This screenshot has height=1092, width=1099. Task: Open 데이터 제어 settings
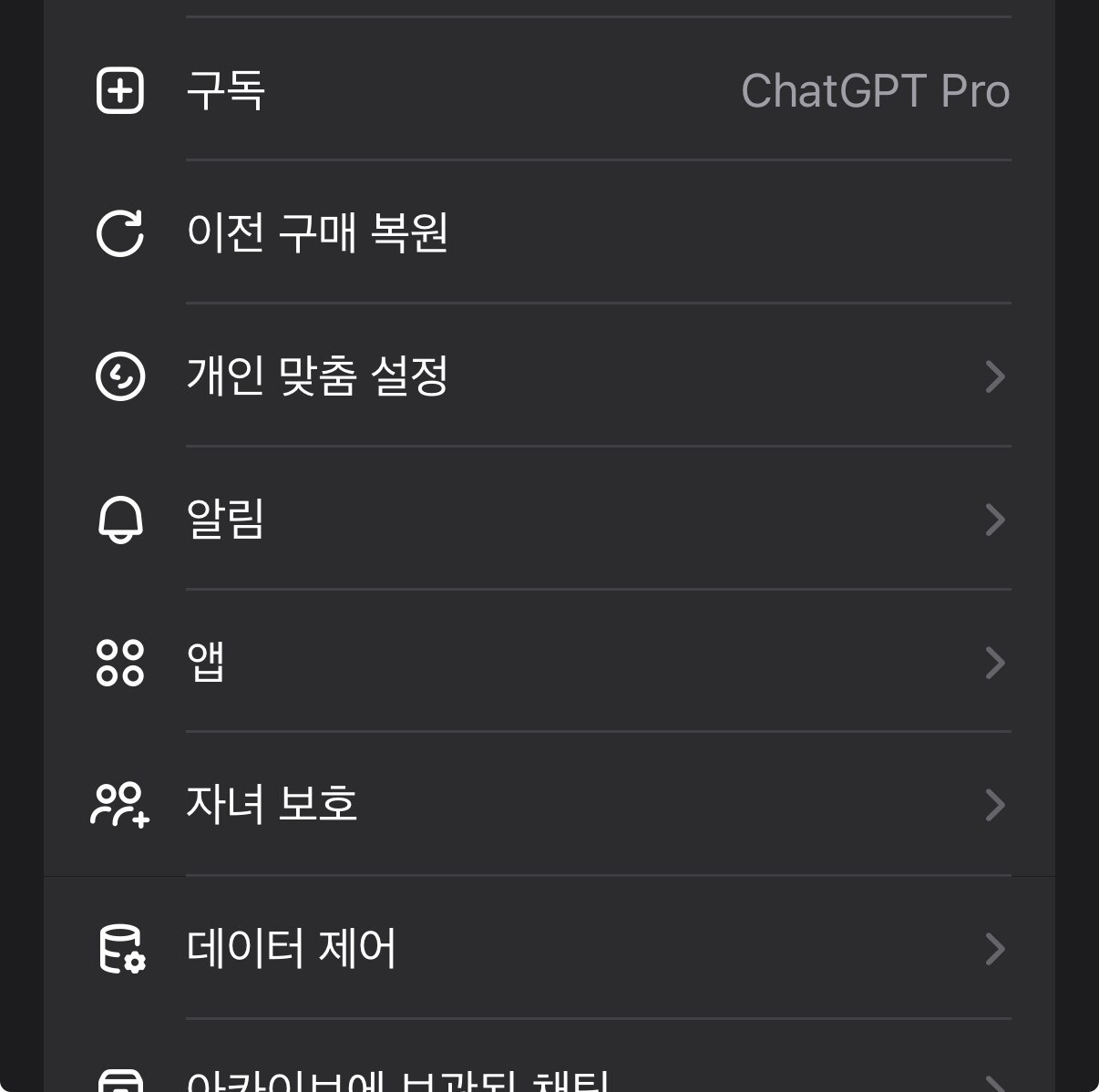coord(549,948)
